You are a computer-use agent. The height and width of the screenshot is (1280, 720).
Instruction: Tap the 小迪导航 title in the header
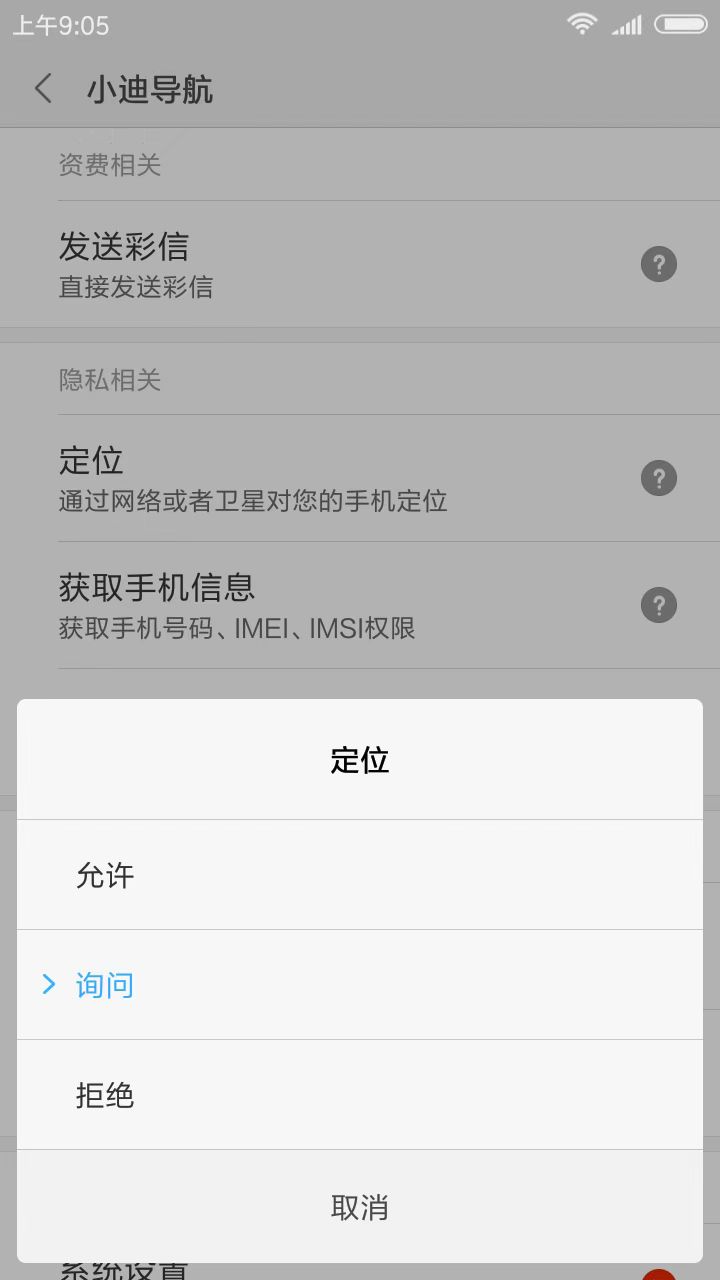tap(150, 88)
